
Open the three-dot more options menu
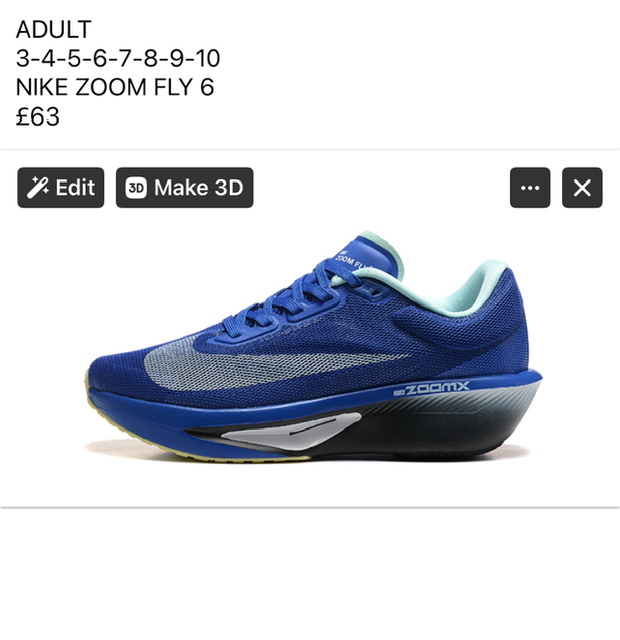pos(530,188)
